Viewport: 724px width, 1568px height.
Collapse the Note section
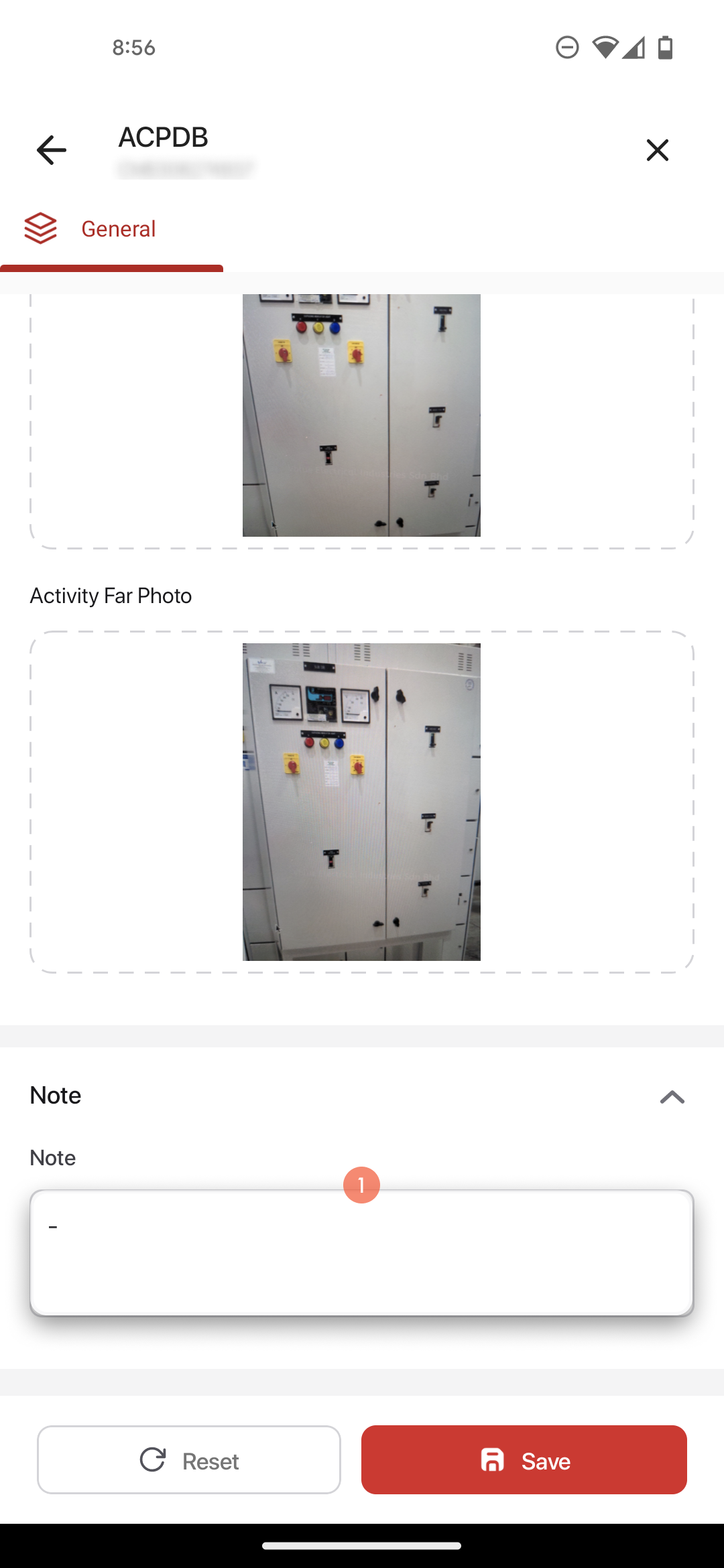pos(672,1097)
